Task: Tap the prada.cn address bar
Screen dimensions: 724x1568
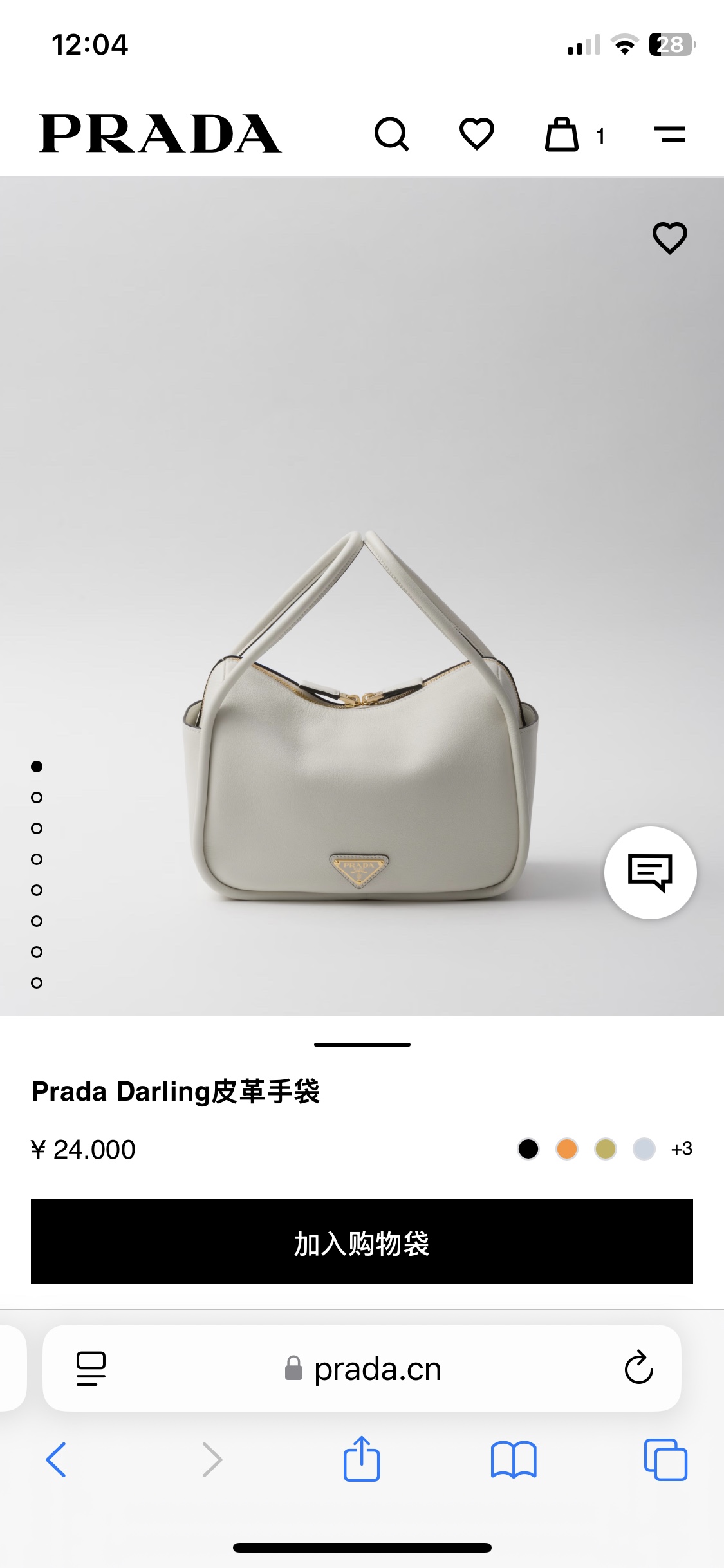Action: [x=363, y=1369]
